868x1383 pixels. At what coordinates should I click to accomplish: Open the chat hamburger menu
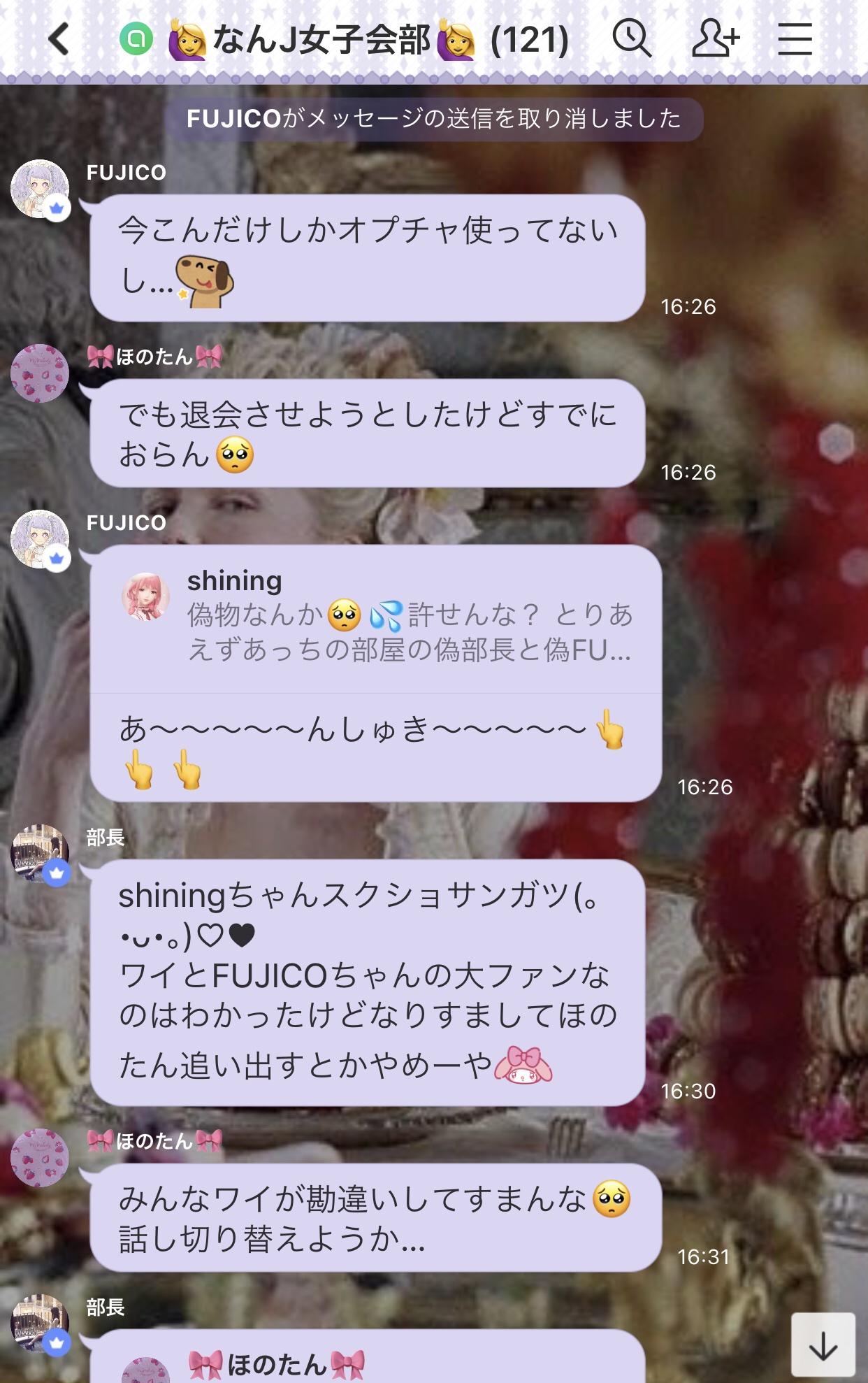(x=795, y=38)
